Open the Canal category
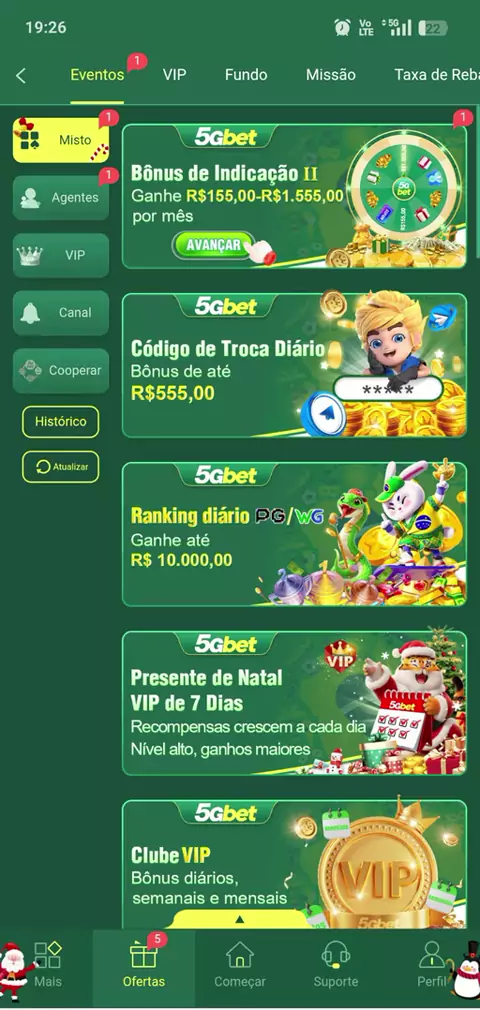The width and height of the screenshot is (480, 1010). click(61, 313)
